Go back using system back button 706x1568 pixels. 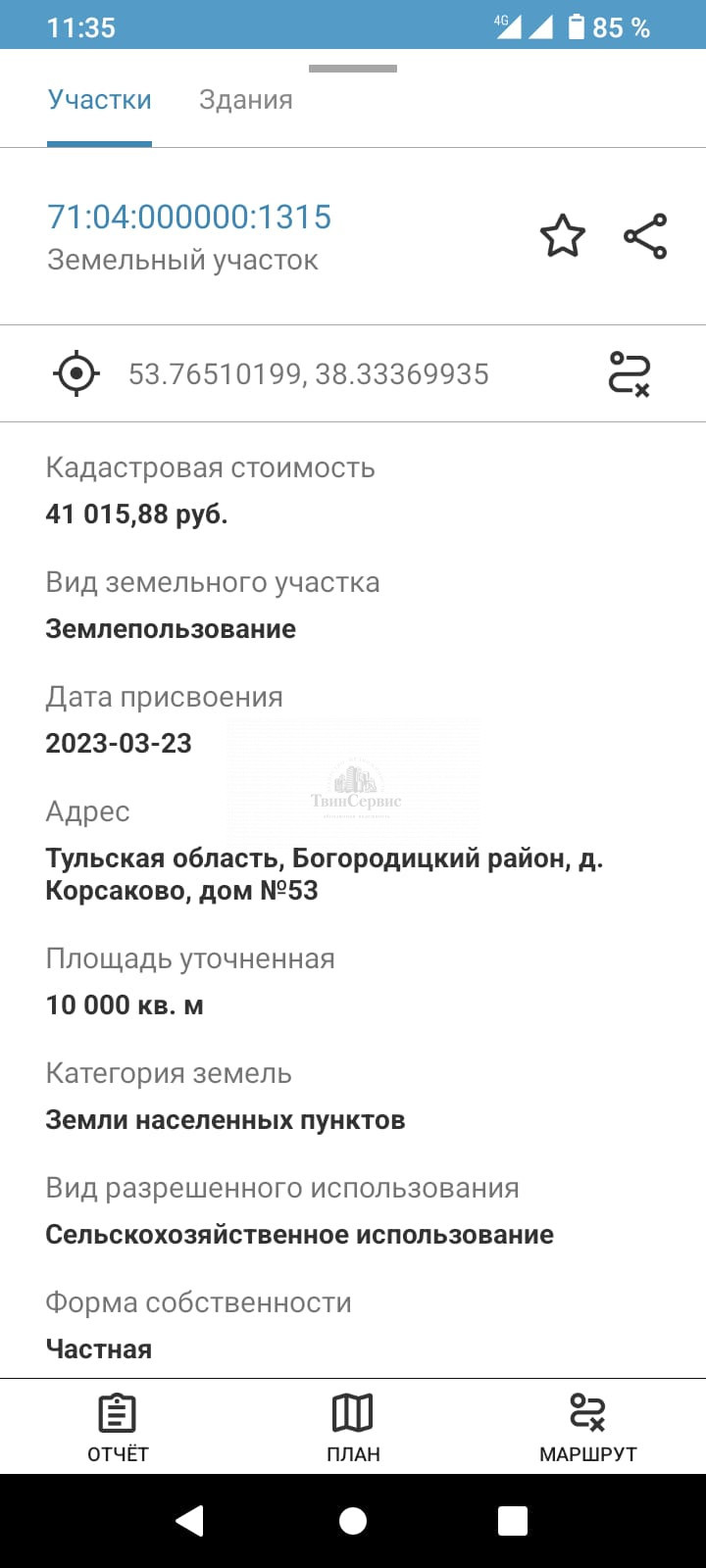point(189,1521)
